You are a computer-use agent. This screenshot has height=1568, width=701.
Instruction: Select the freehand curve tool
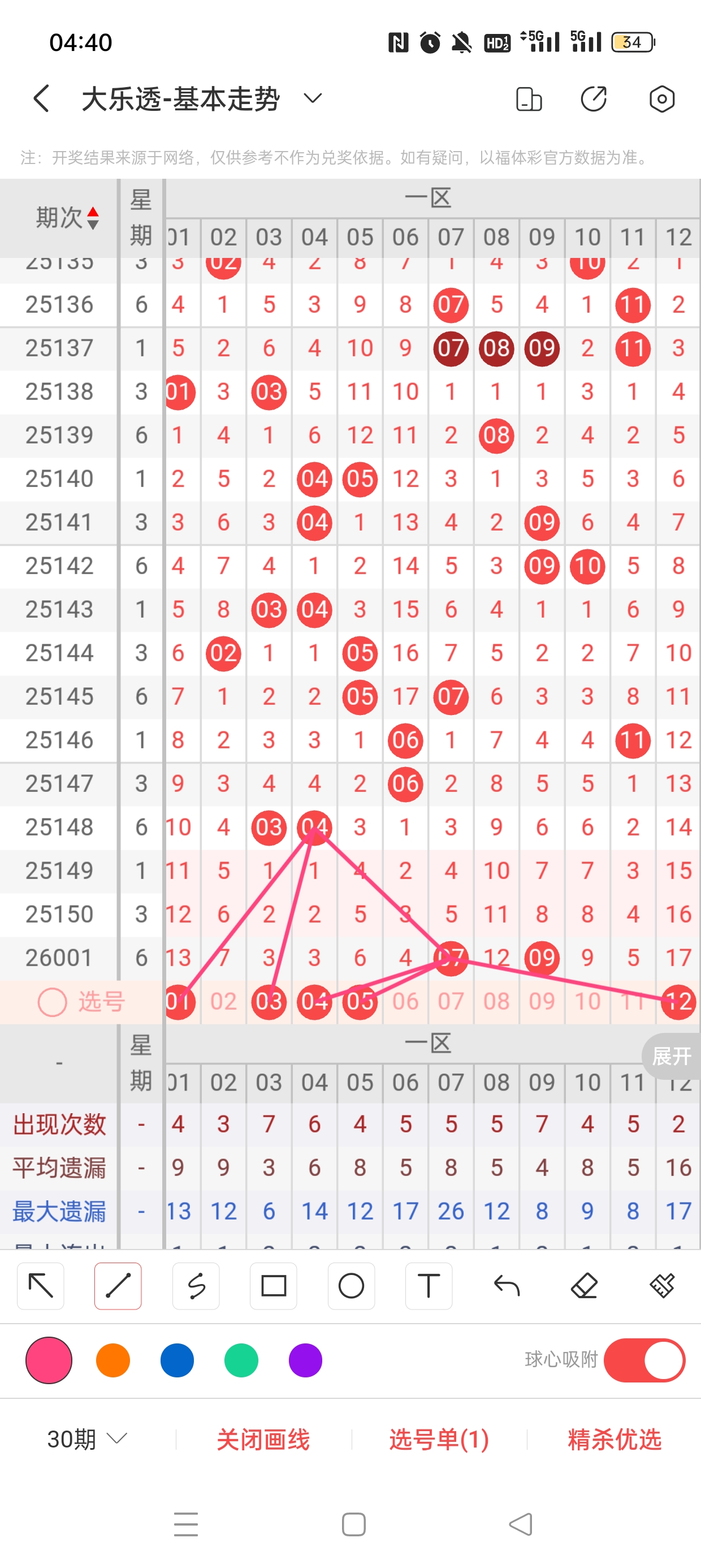(196, 1286)
